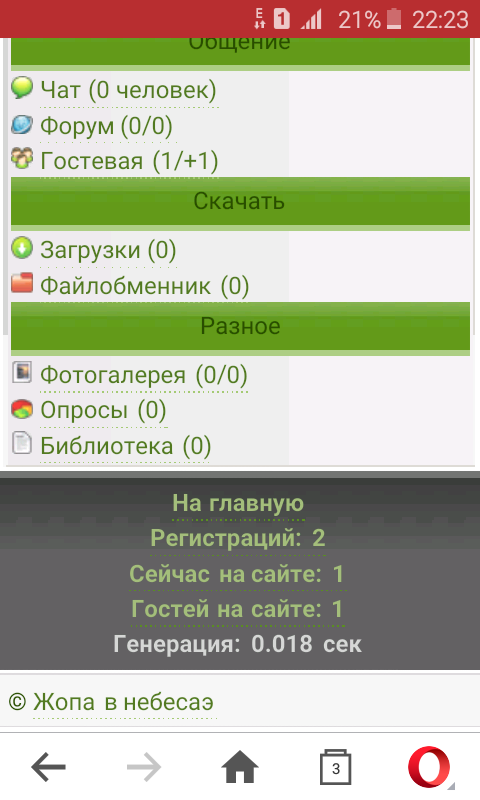
Task: Open Загрузки (0) section
Action: point(108,250)
